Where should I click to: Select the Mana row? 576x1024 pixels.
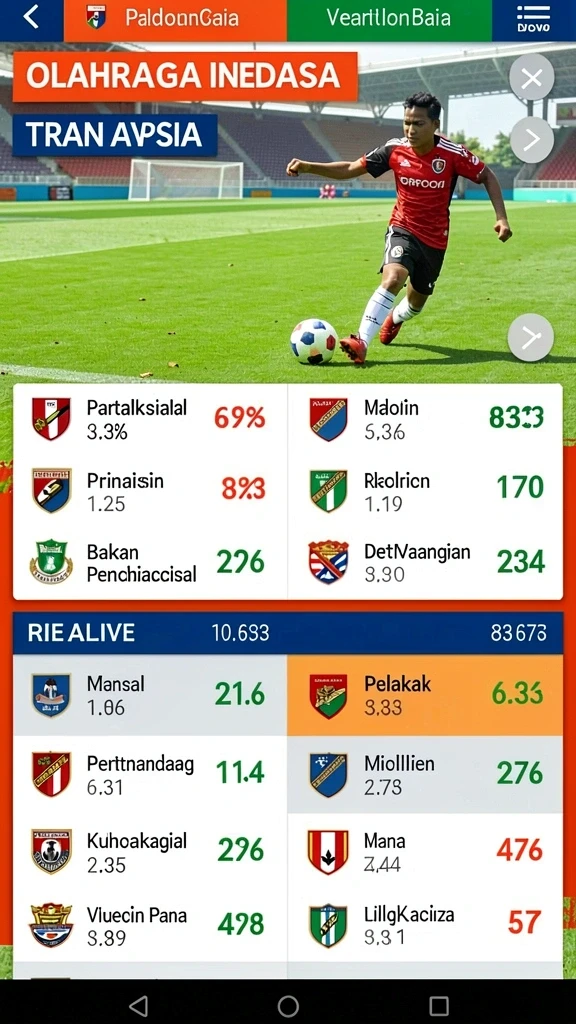tap(425, 852)
